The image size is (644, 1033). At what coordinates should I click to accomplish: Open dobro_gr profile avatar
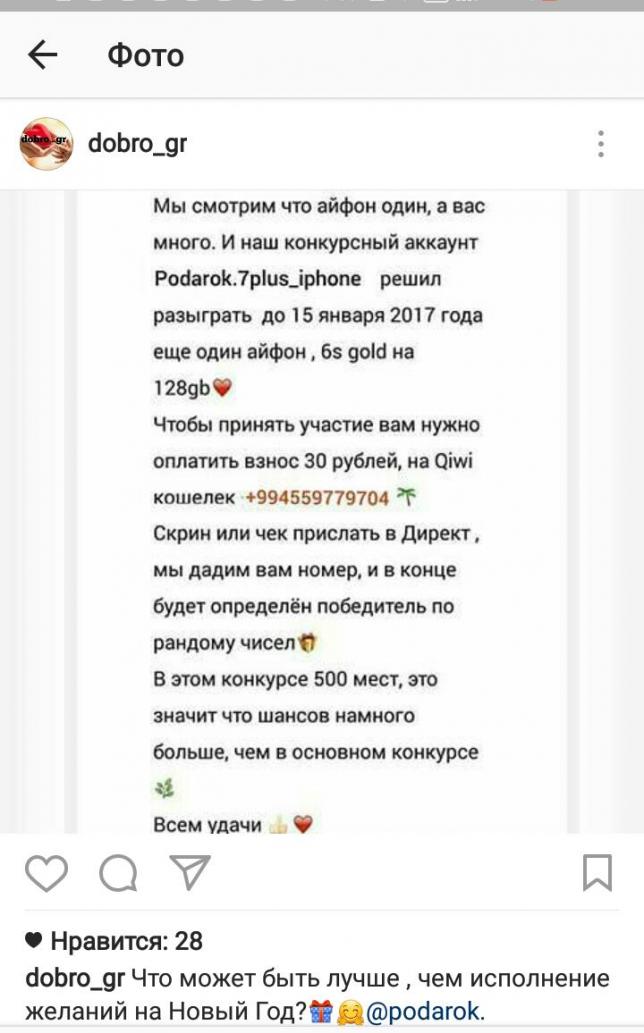pos(46,144)
